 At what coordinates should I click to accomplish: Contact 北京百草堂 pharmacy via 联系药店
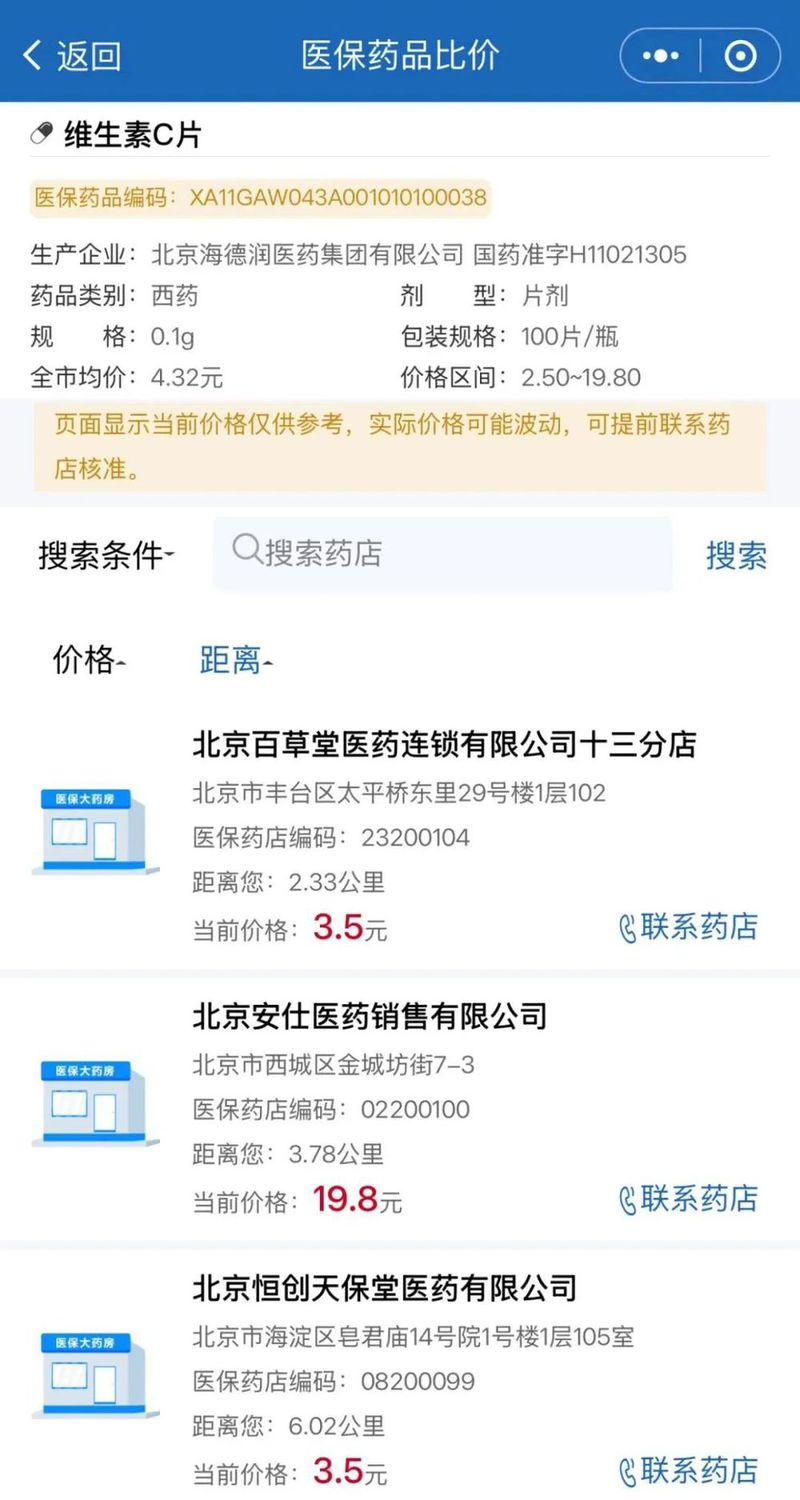[x=688, y=927]
